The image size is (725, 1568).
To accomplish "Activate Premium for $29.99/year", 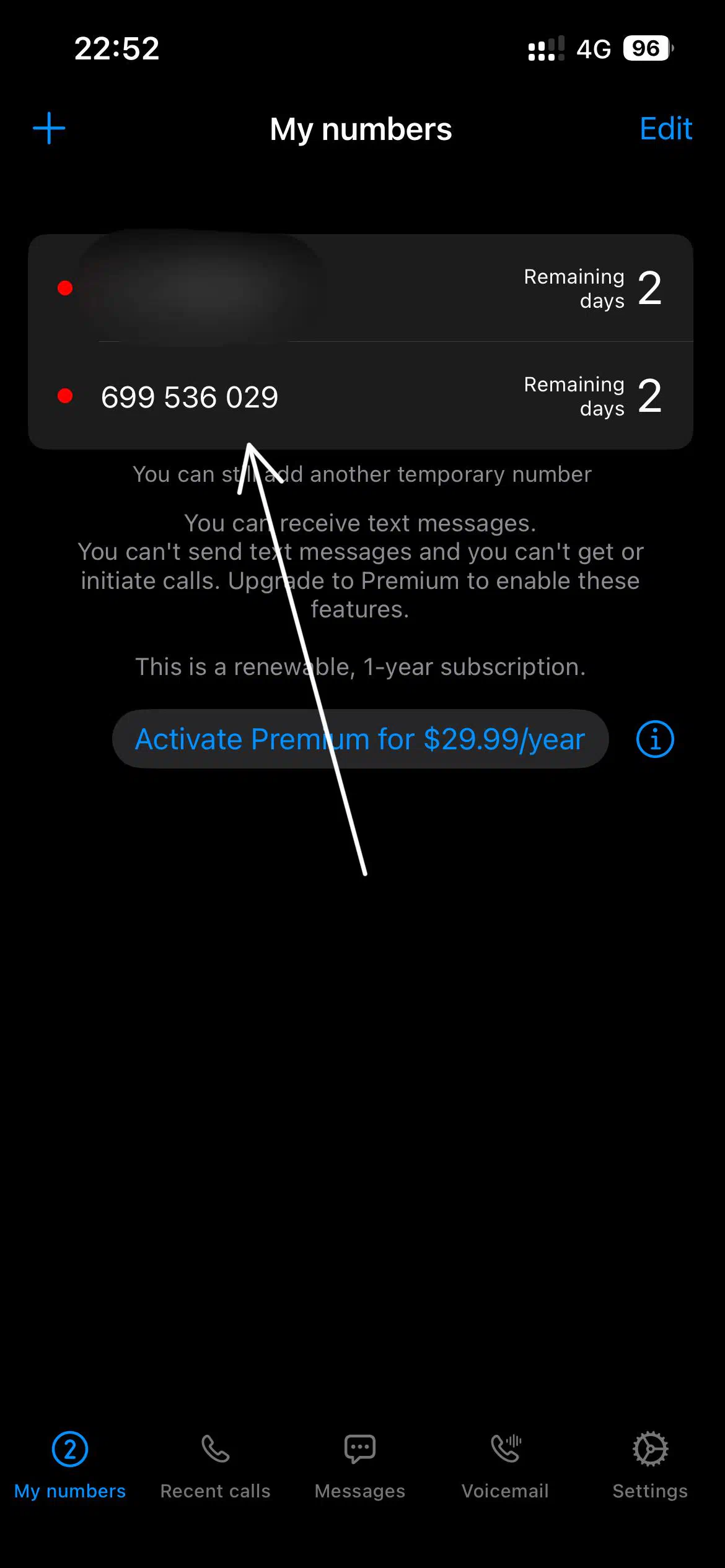I will [360, 739].
